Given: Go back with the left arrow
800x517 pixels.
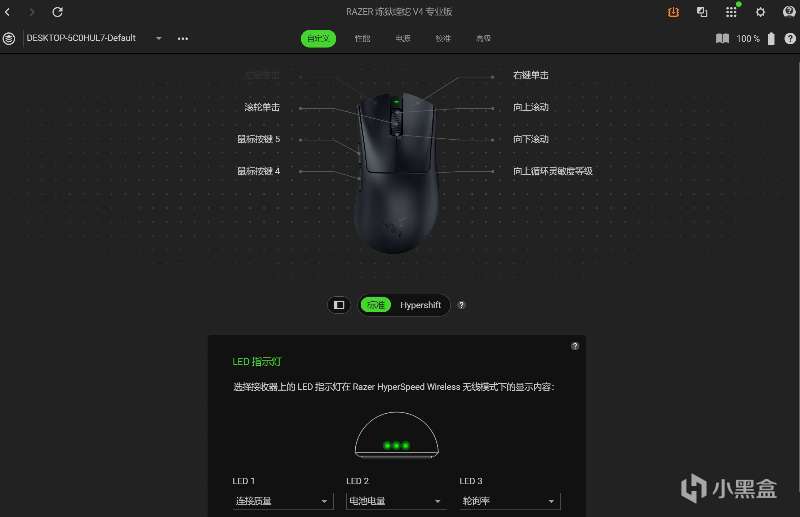Looking at the screenshot, I should click(x=7, y=12).
